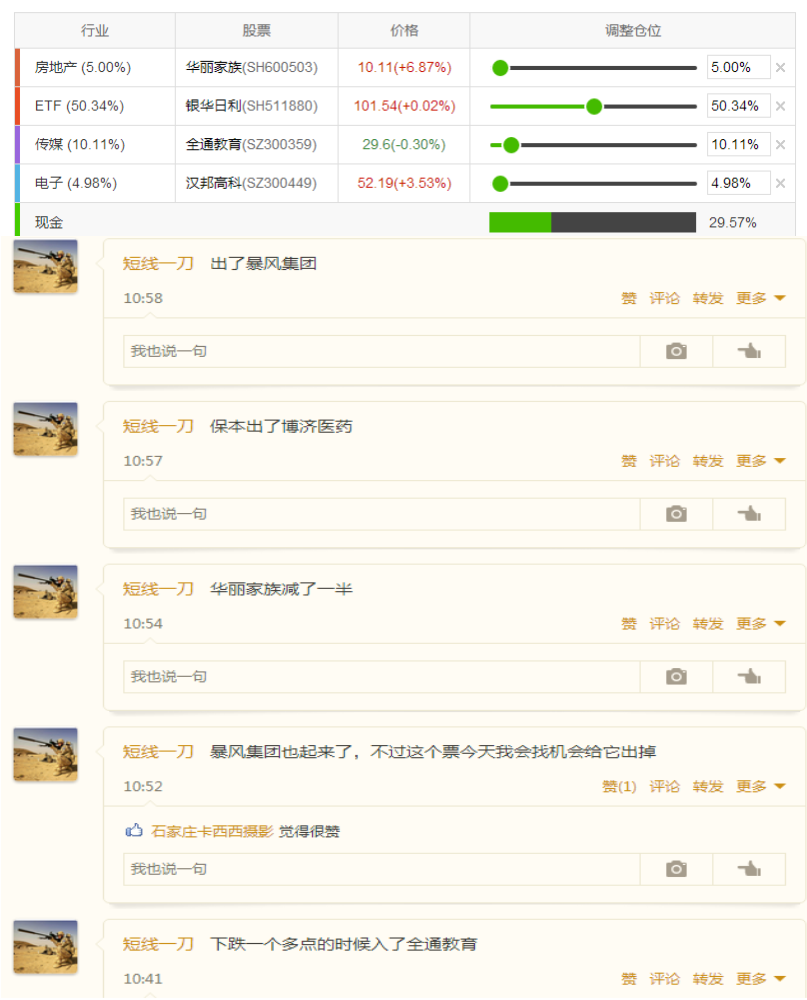Image resolution: width=807 pixels, height=1000 pixels.
Task: Attach a photo to the 10:57 reply
Action: coord(676,514)
